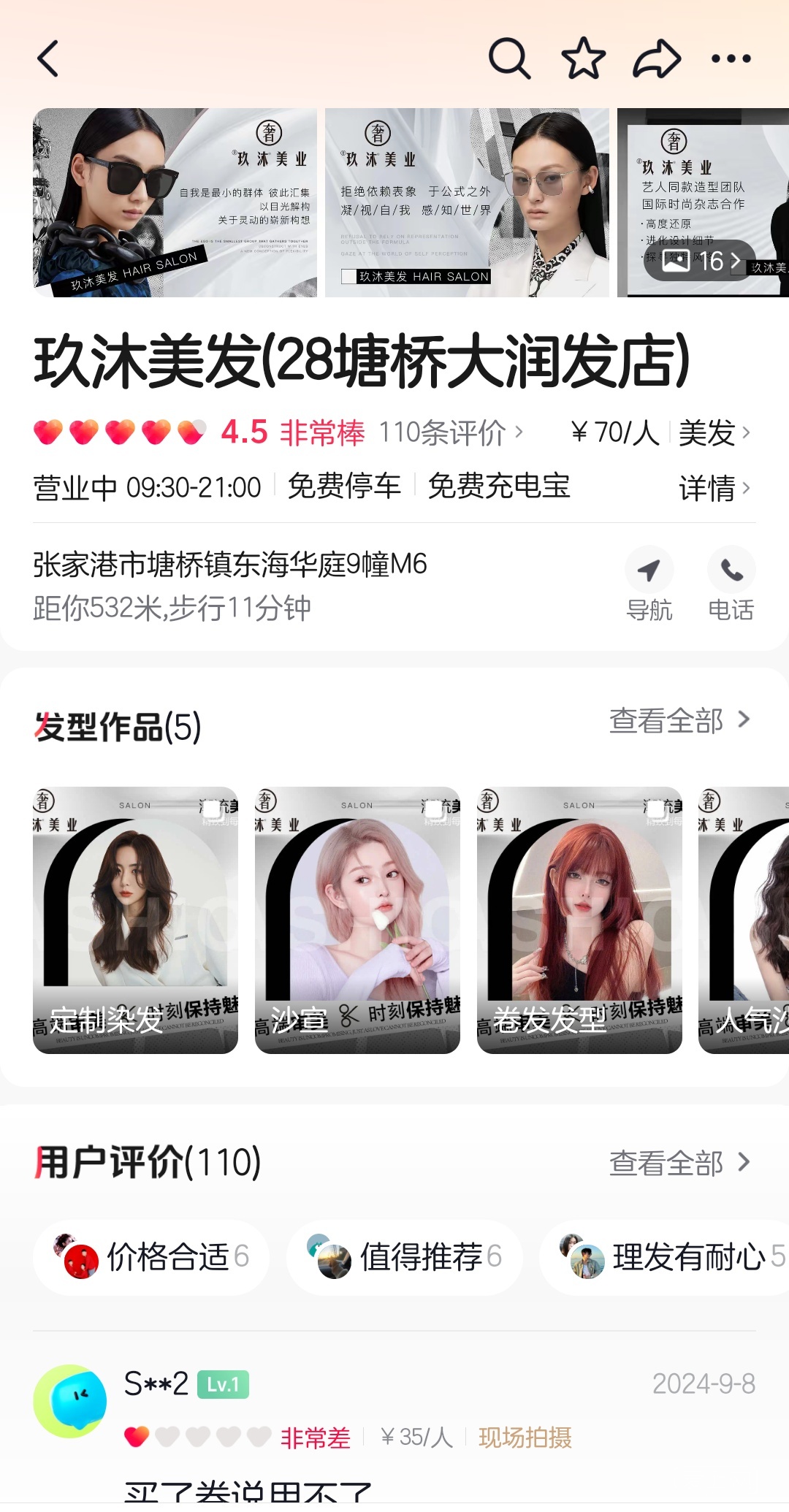Share this shop page

tap(656, 58)
